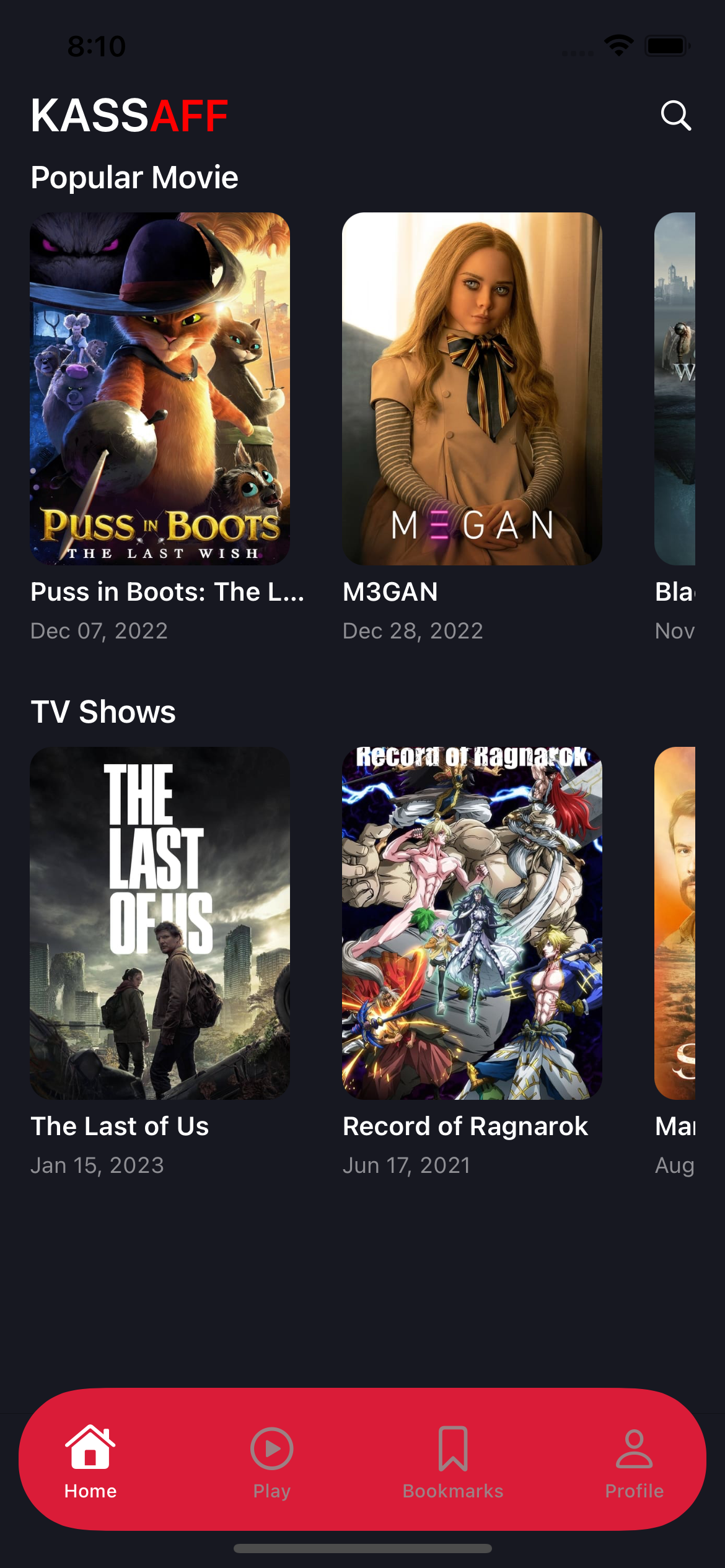Screen dimensions: 725x1568
Task: Open the M3GAN movie card
Action: coord(472,389)
